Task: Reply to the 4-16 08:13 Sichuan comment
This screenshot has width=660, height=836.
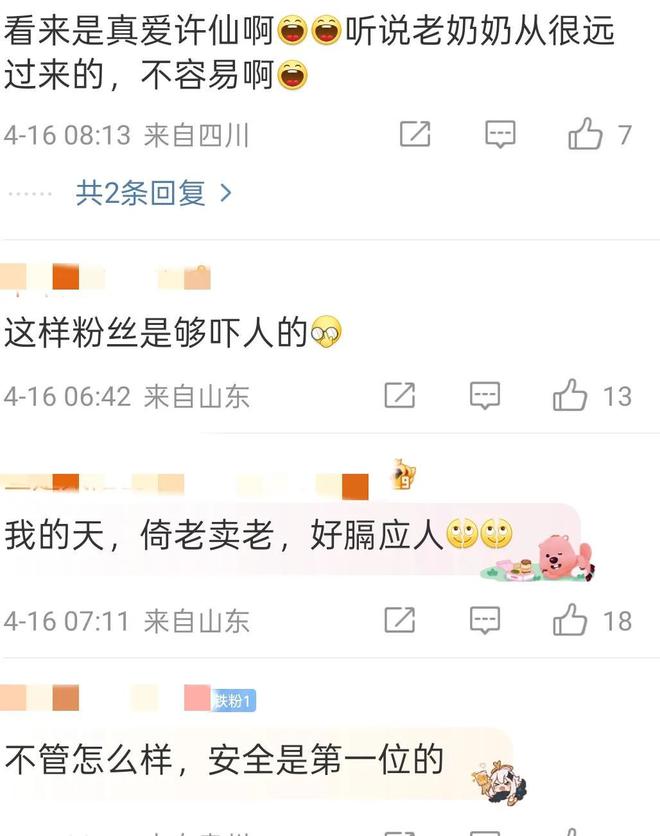Action: tap(500, 134)
